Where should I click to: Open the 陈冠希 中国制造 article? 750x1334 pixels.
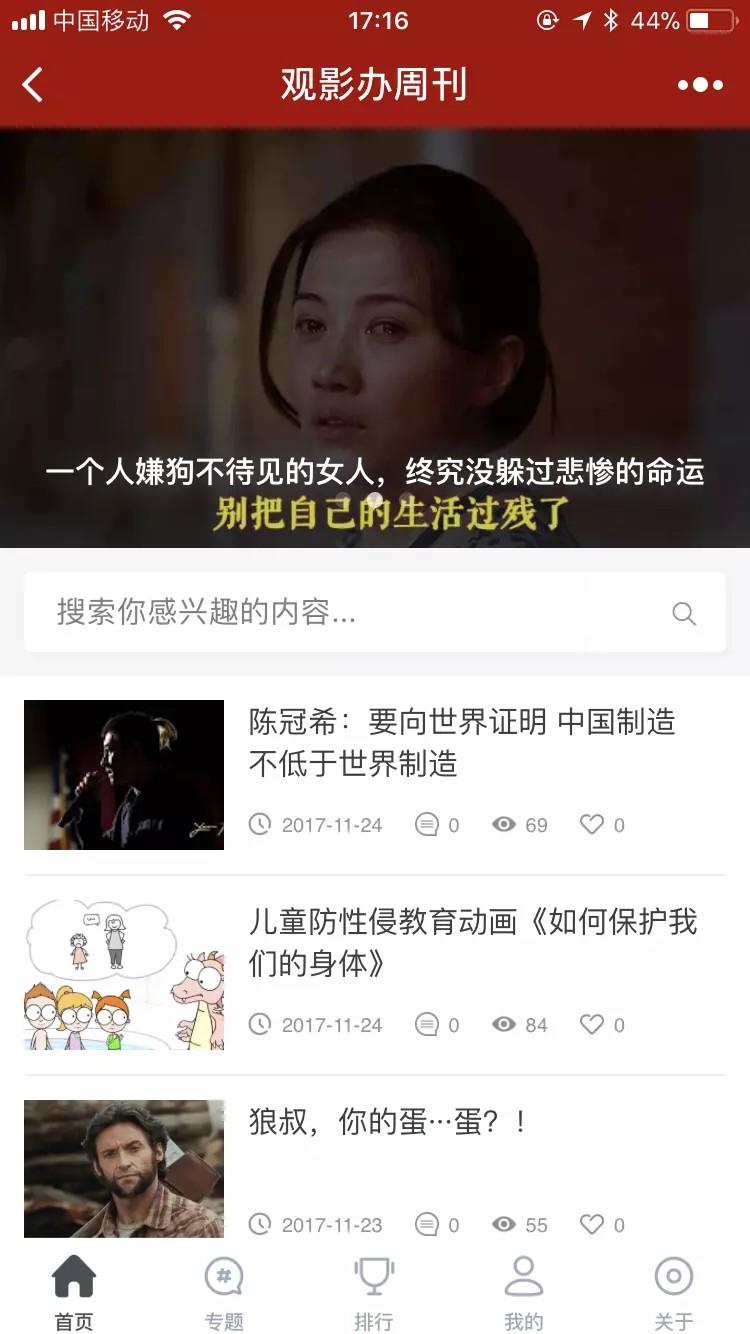(x=462, y=742)
